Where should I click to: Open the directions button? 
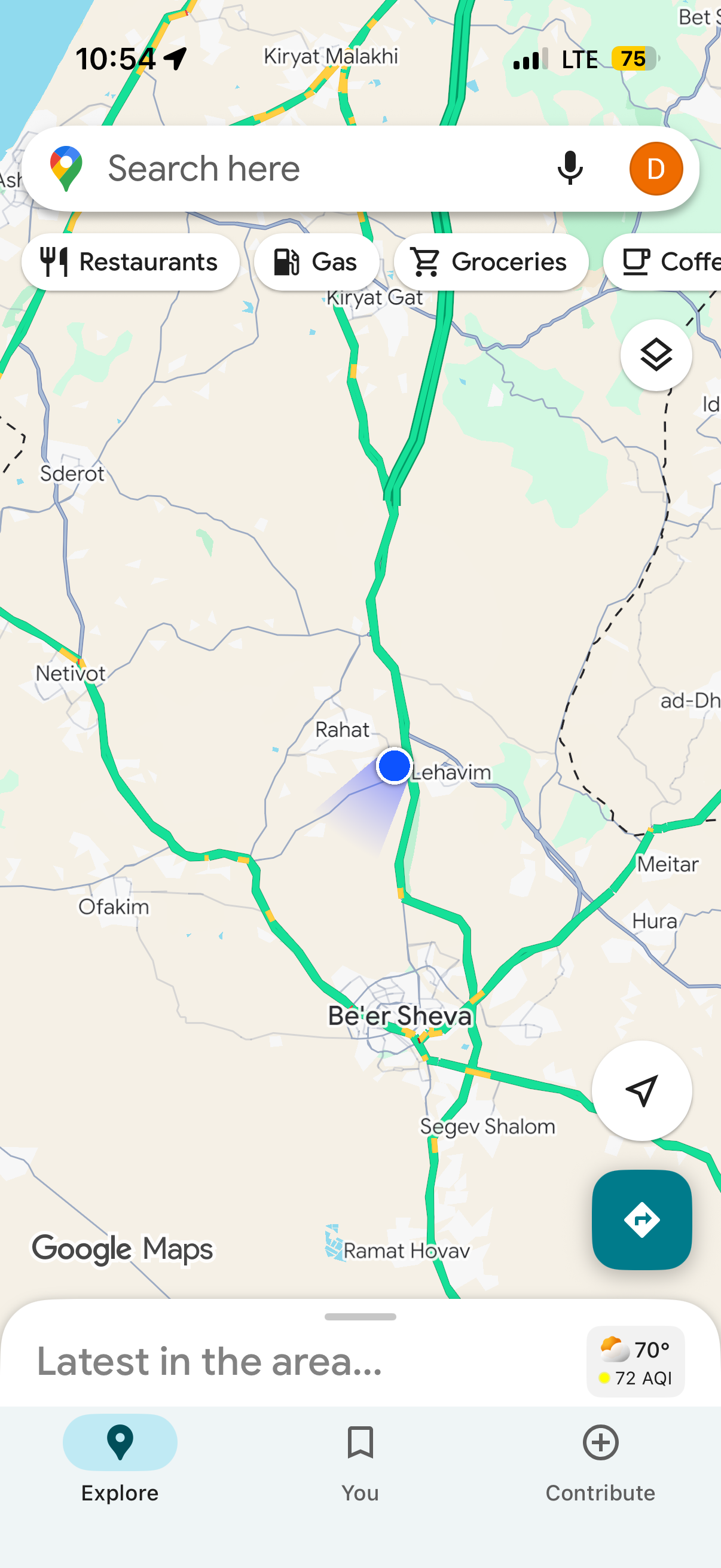641,1219
